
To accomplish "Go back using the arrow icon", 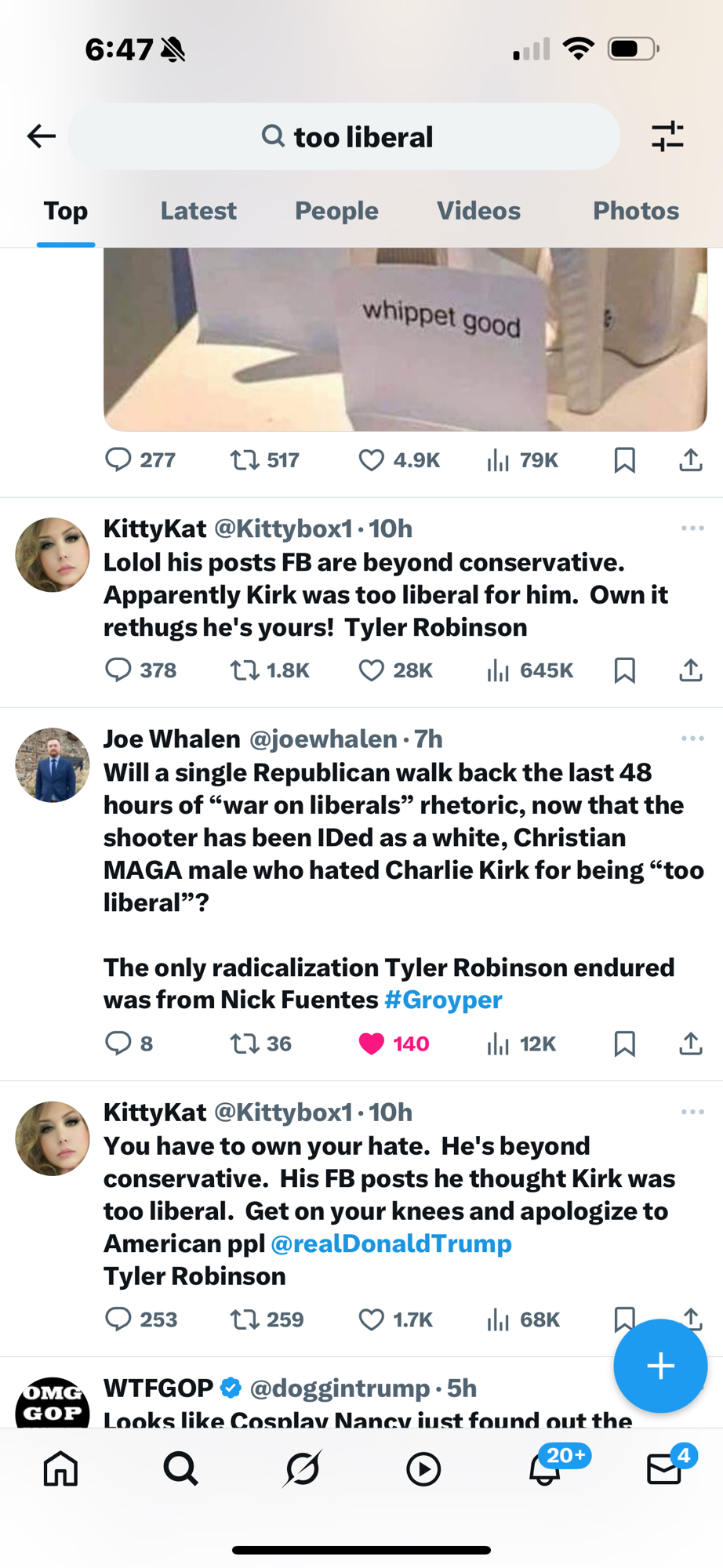I will click(42, 136).
